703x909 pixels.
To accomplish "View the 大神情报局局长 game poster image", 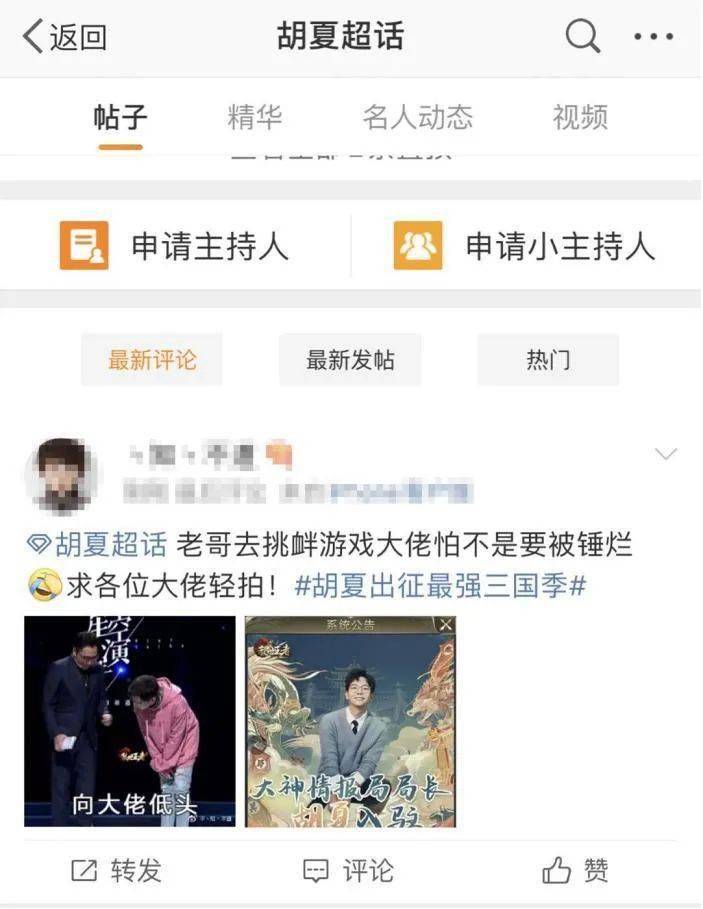I will click(350, 720).
